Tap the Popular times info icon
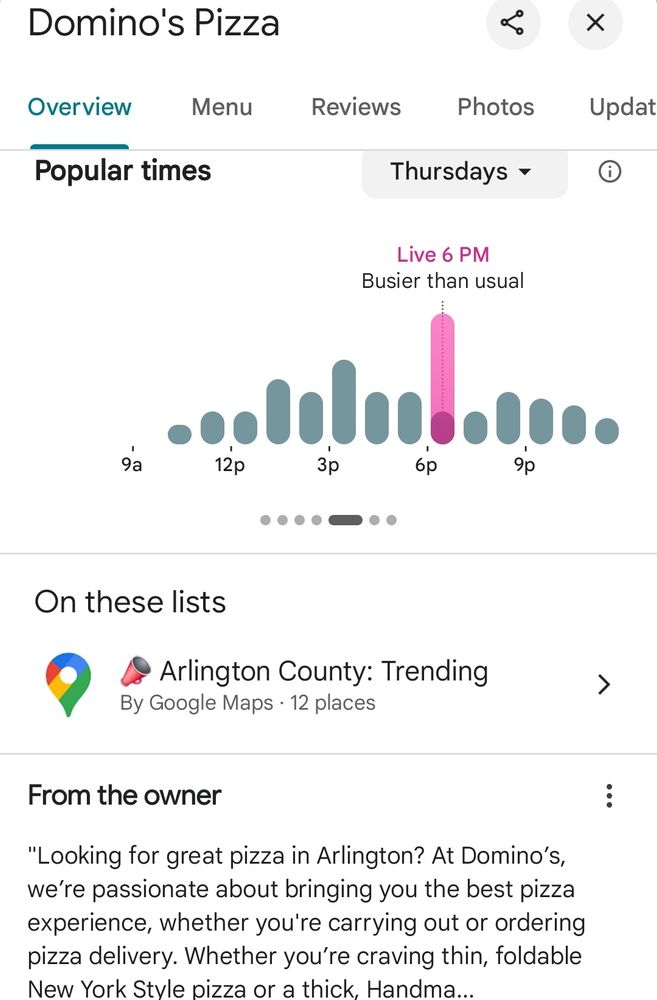This screenshot has width=657, height=1000. [x=609, y=172]
